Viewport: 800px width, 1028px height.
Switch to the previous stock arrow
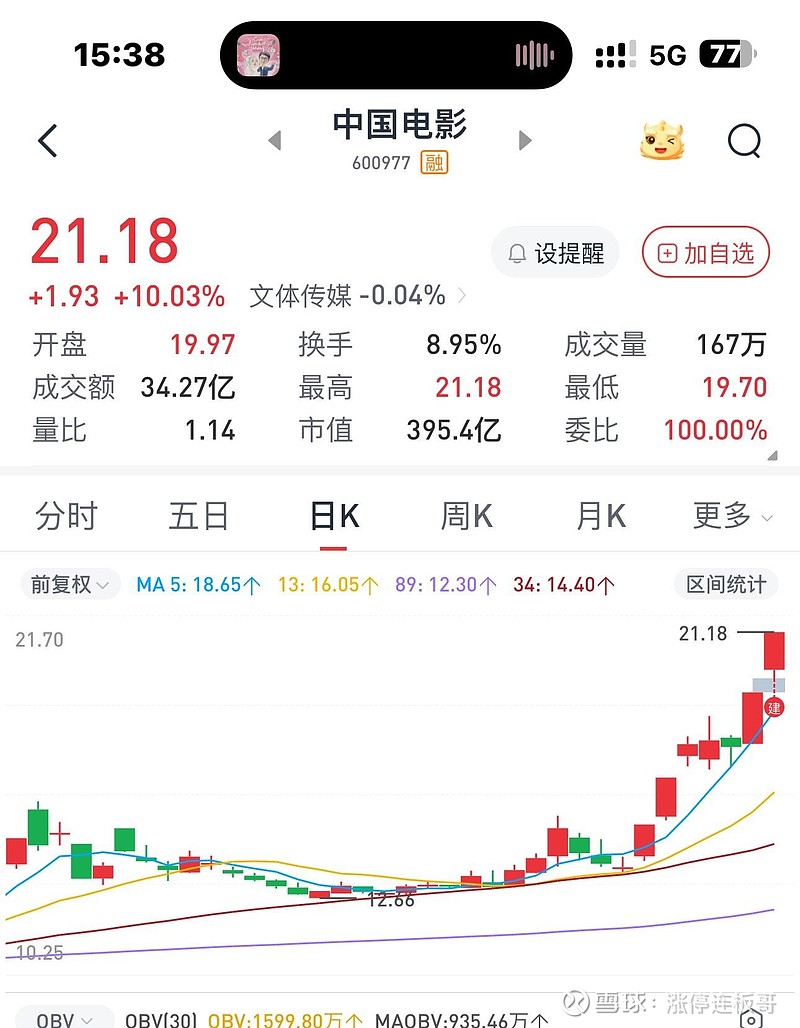[275, 141]
